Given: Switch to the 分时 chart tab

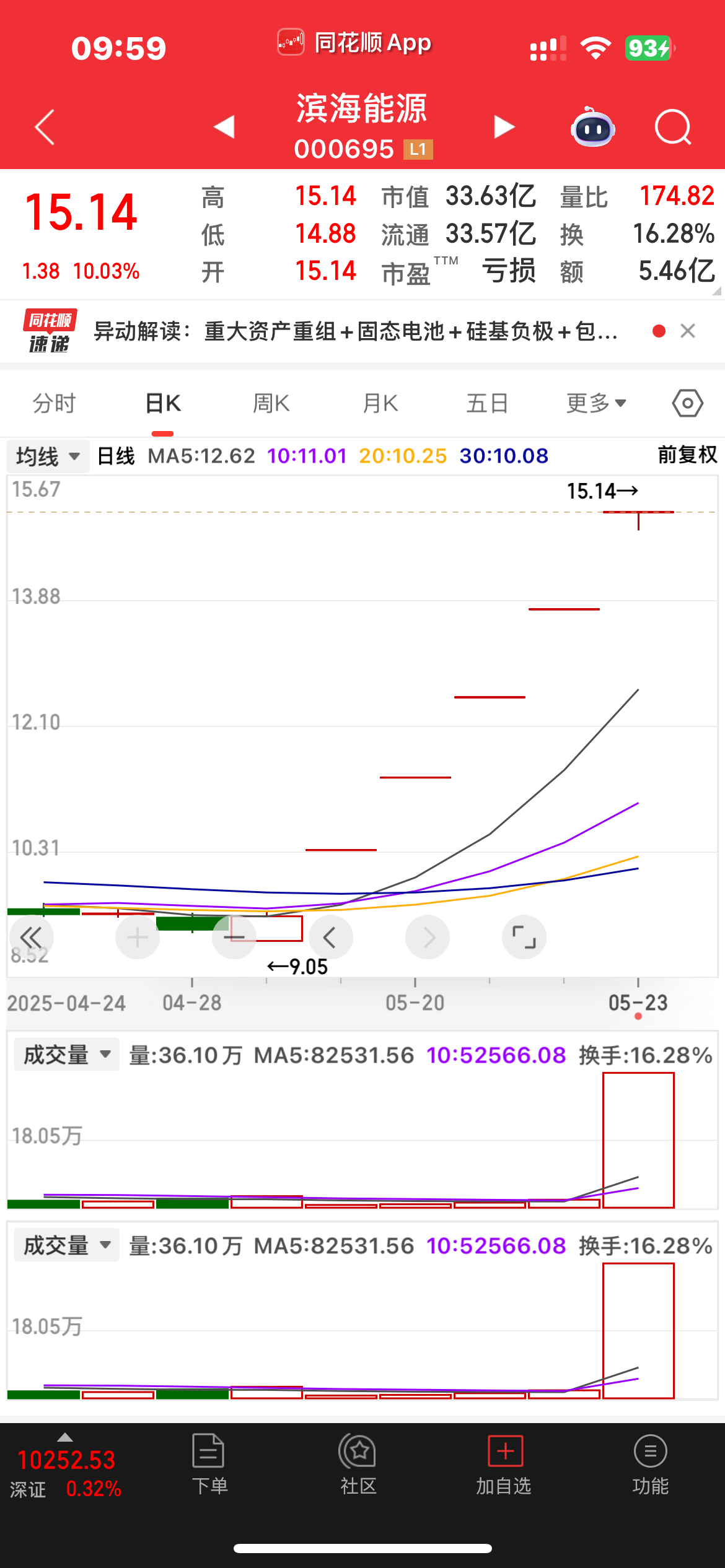Looking at the screenshot, I should click(x=54, y=404).
